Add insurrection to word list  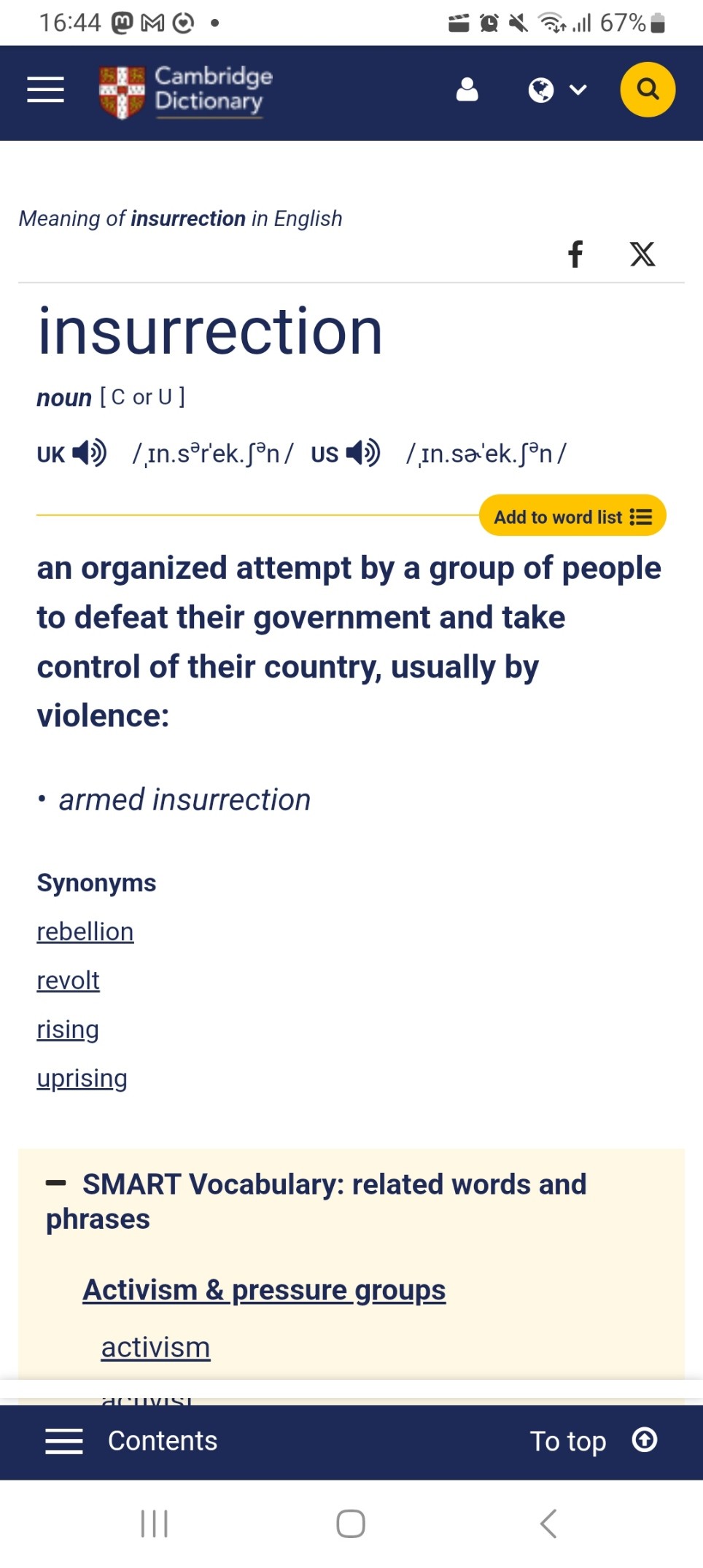(572, 516)
